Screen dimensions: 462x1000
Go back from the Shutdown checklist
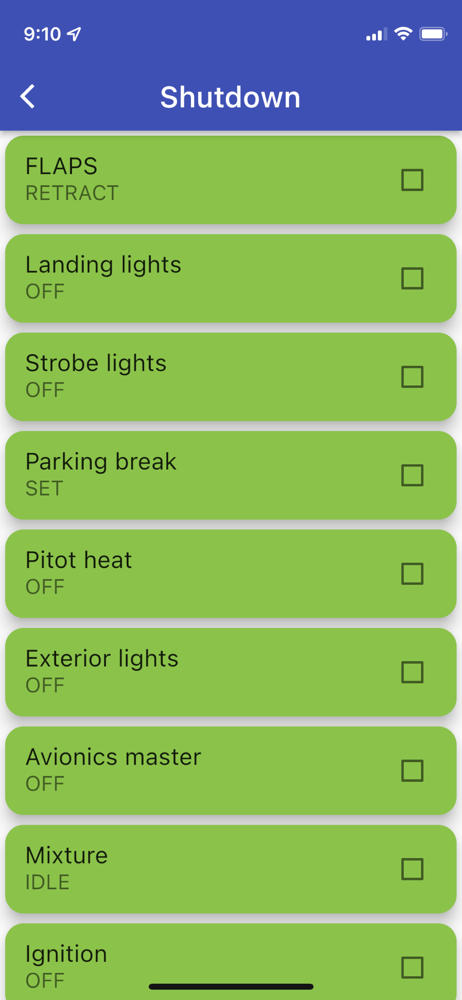(x=27, y=97)
